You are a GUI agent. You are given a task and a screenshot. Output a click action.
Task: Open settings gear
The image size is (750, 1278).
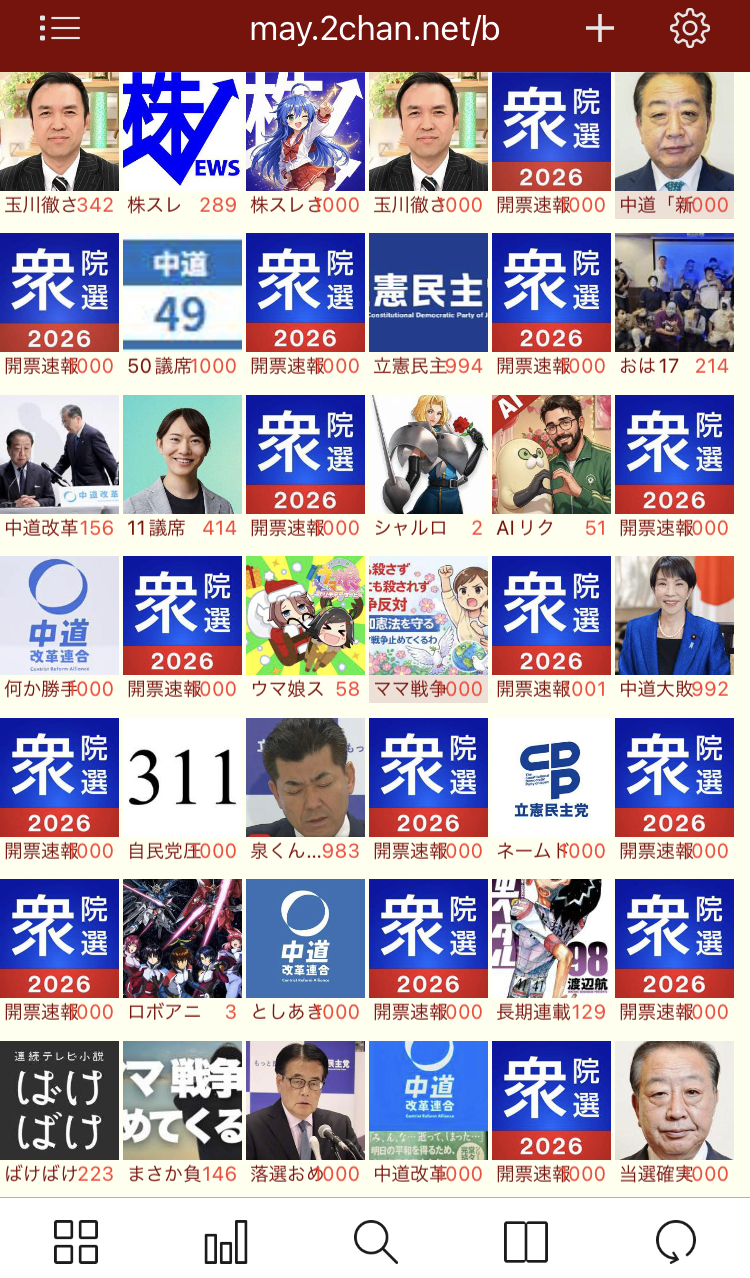689,29
